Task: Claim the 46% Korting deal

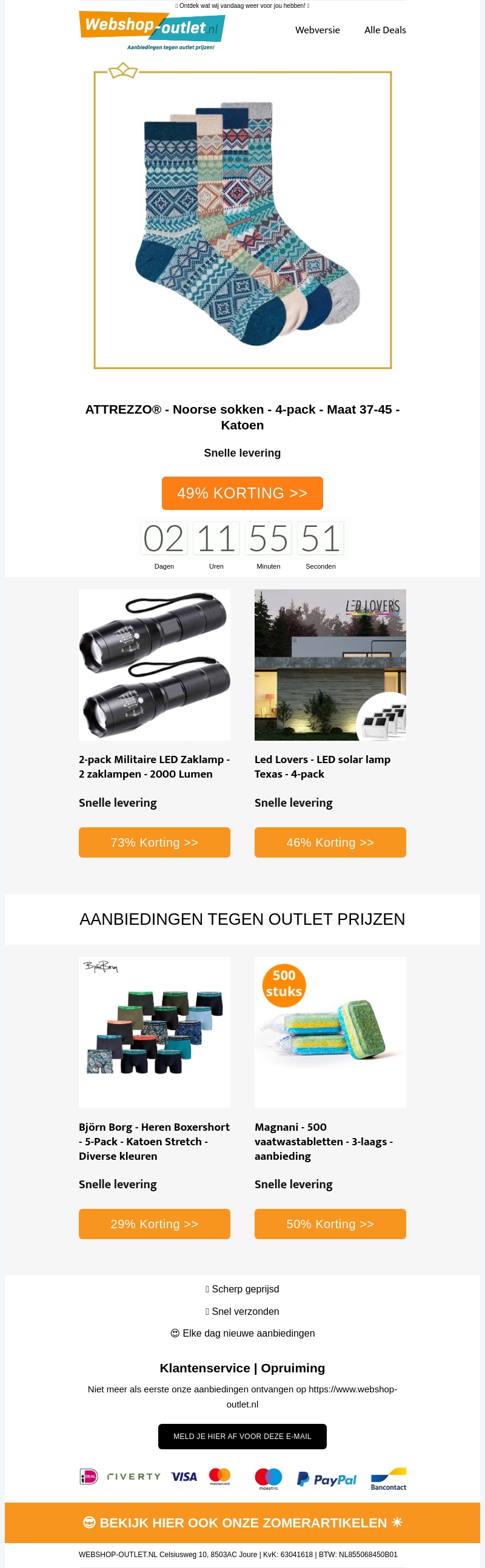Action: point(330,842)
